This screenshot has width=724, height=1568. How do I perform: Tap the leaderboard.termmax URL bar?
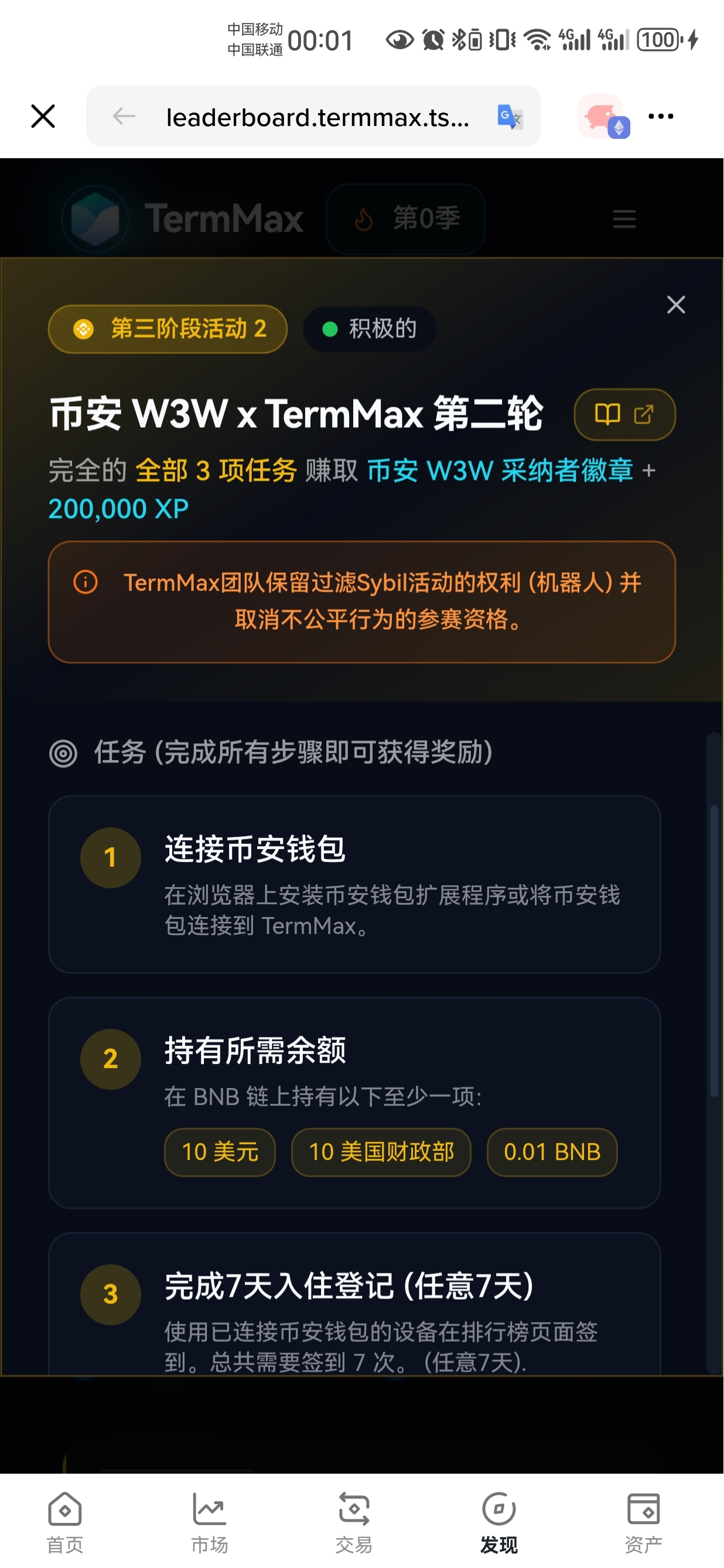tap(316, 117)
